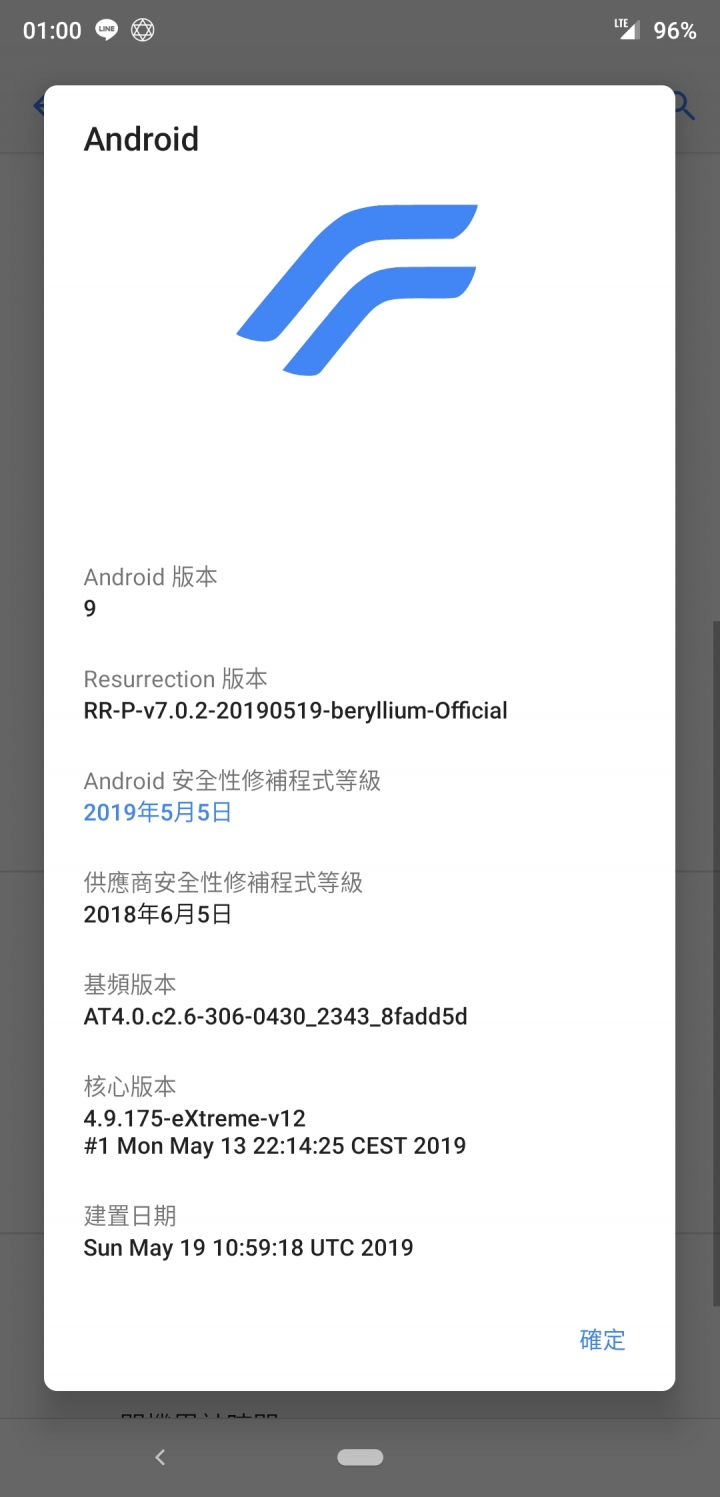Tap the home pill in navigation bar
The image size is (720, 1497).
360,1457
